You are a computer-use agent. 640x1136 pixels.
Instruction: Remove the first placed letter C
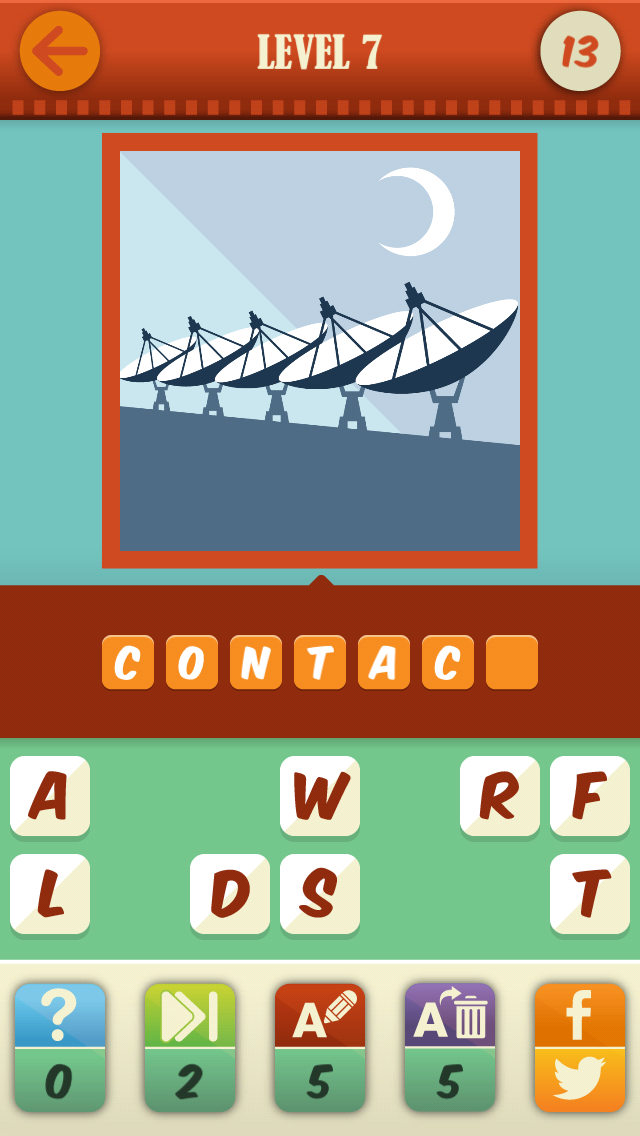[x=128, y=662]
